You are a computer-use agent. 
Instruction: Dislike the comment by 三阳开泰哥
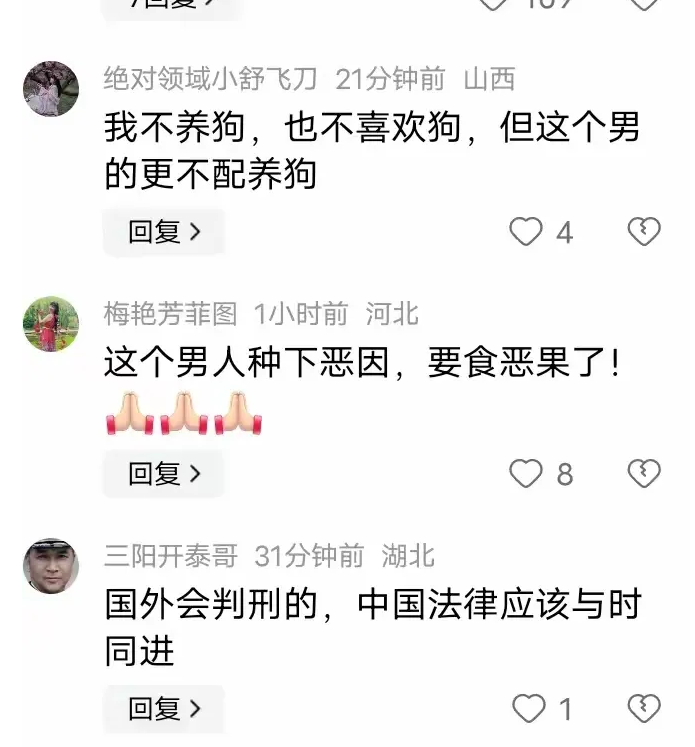[x=644, y=709]
